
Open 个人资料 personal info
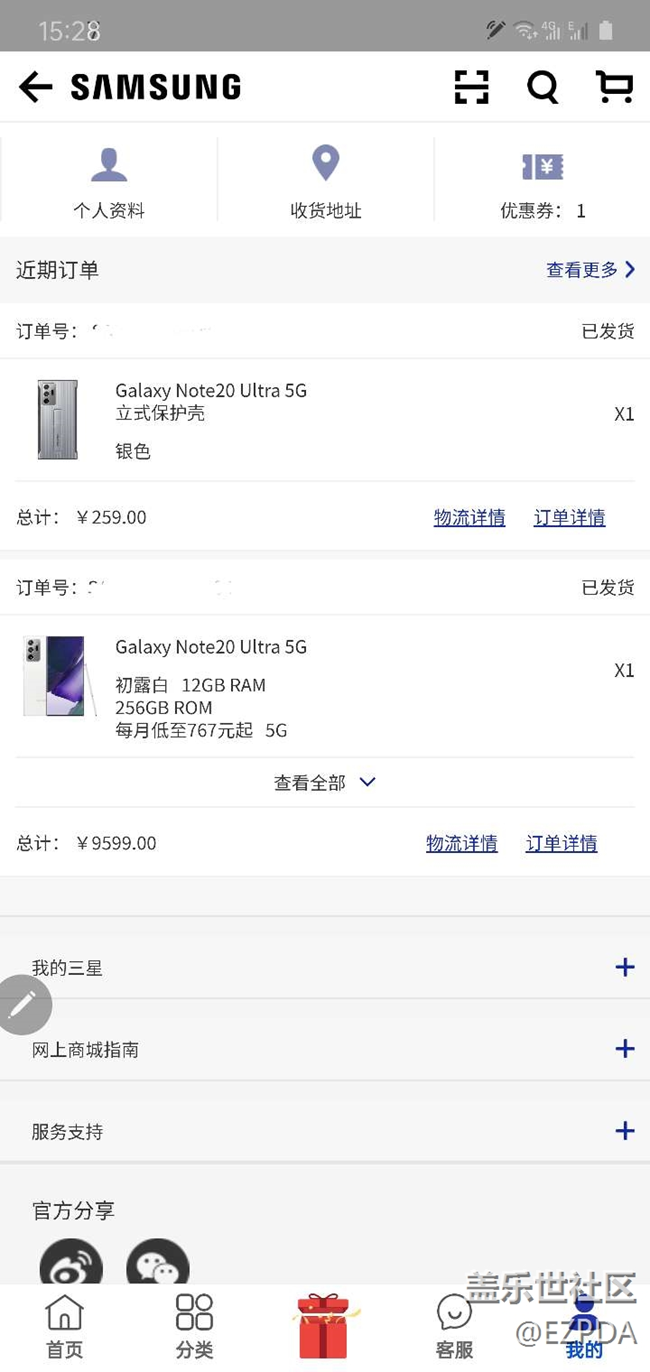[109, 182]
